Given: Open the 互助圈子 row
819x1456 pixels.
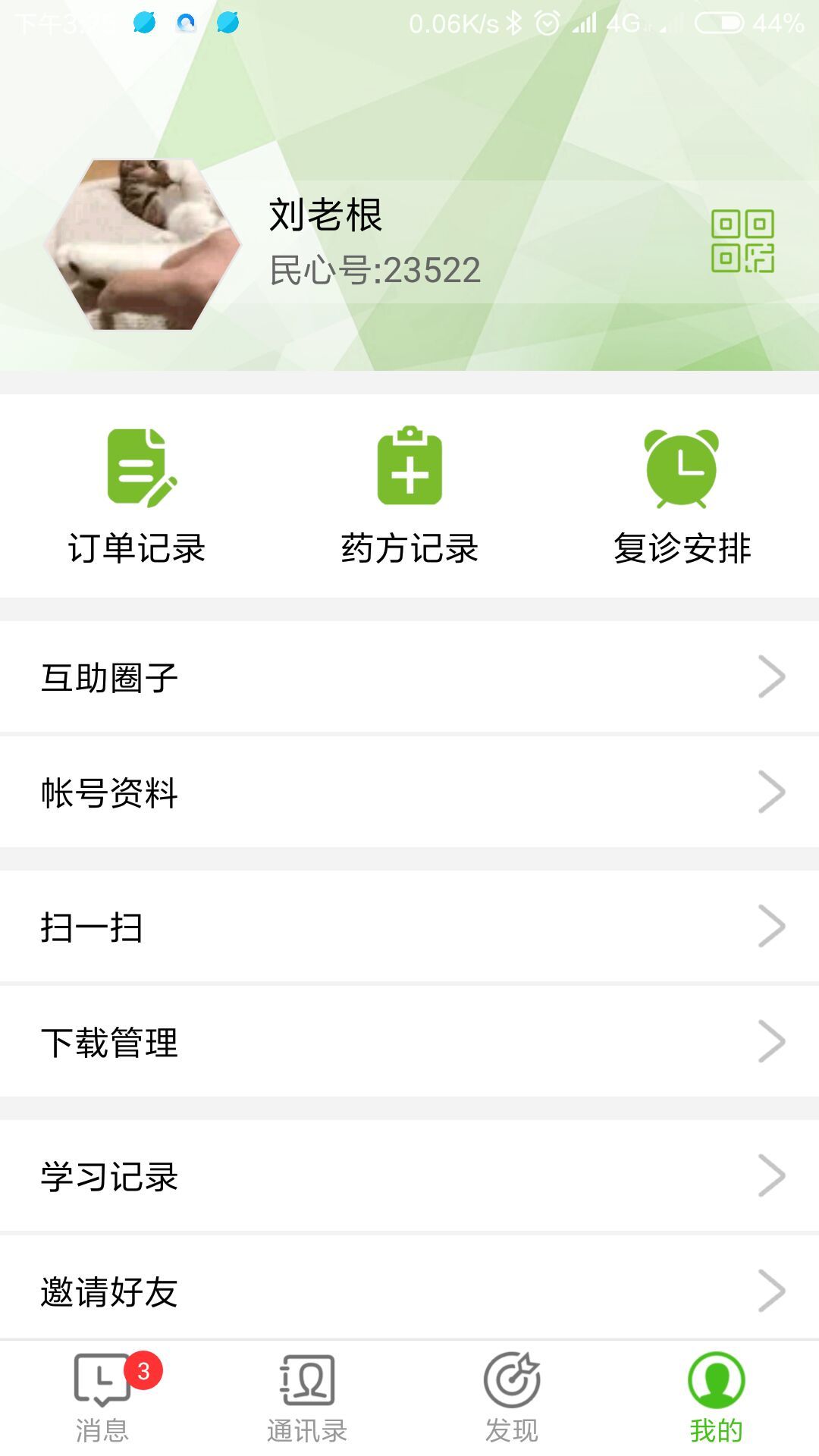Looking at the screenshot, I should [409, 677].
